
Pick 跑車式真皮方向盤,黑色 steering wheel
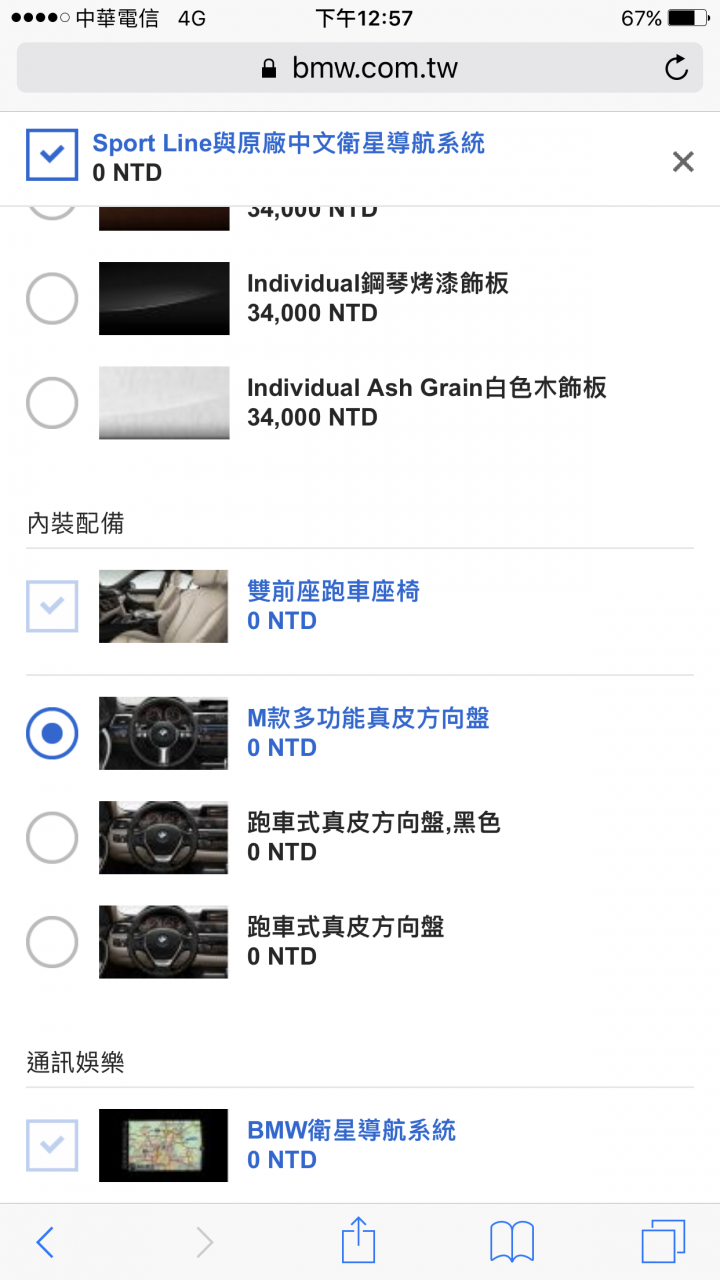(x=52, y=837)
